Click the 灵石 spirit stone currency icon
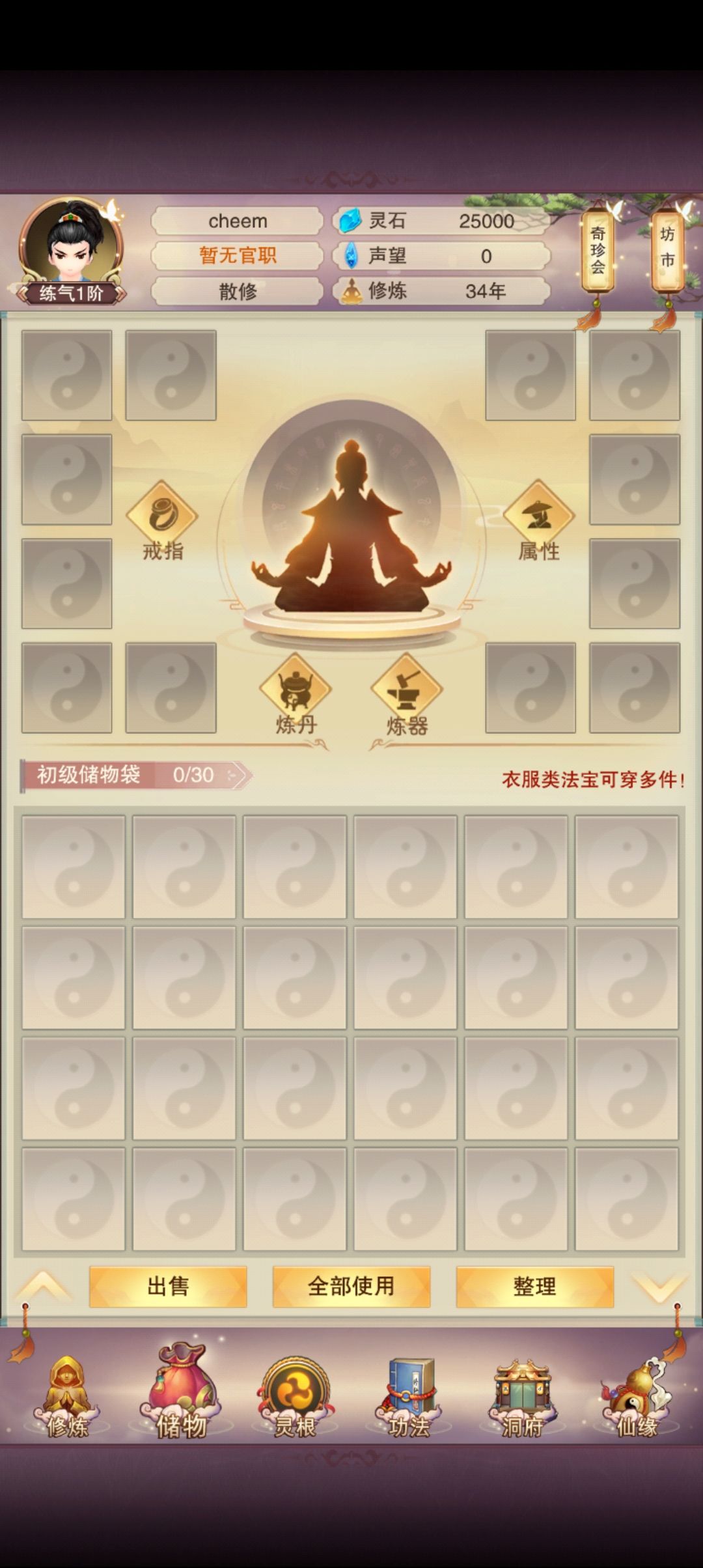Viewport: 703px width, 1568px height. point(349,221)
